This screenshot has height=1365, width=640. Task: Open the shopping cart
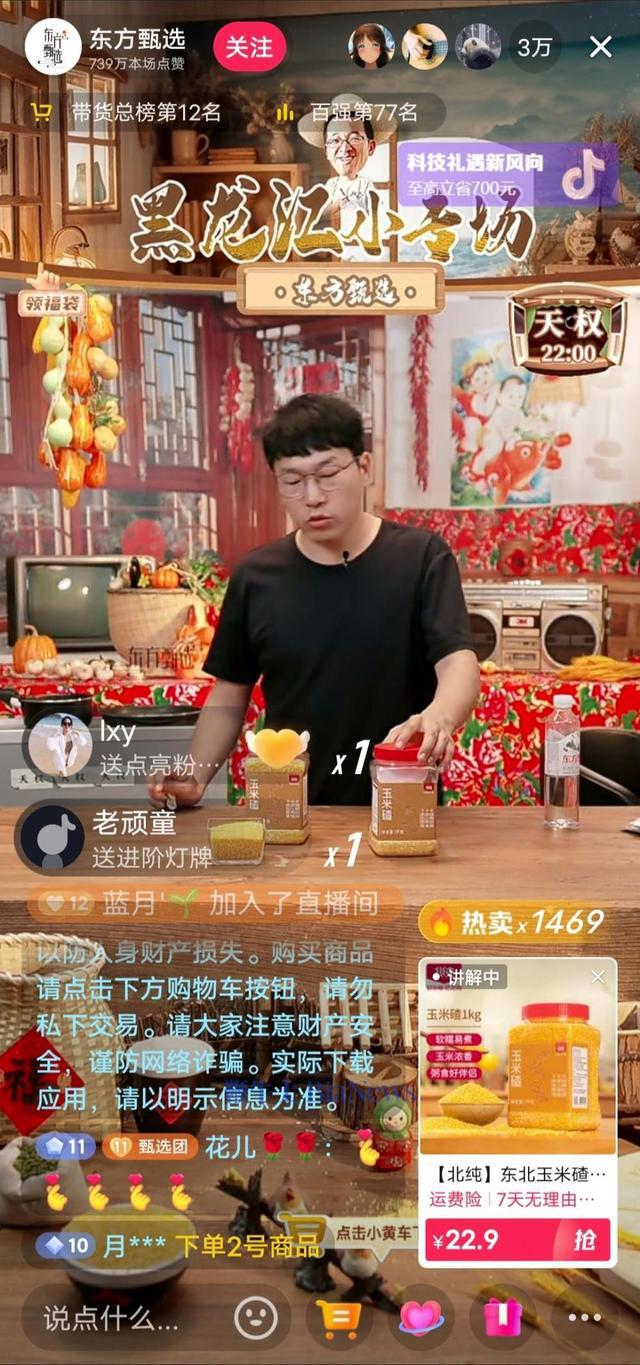click(338, 1318)
